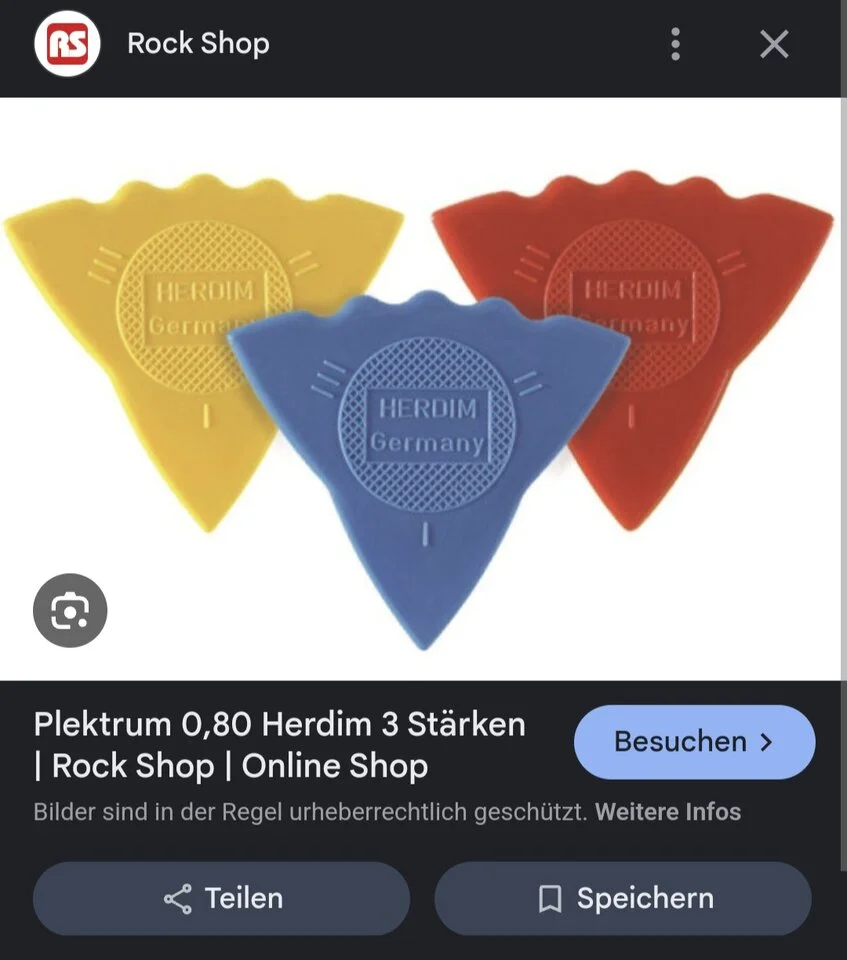Search this image with Google Lens

coord(69,610)
